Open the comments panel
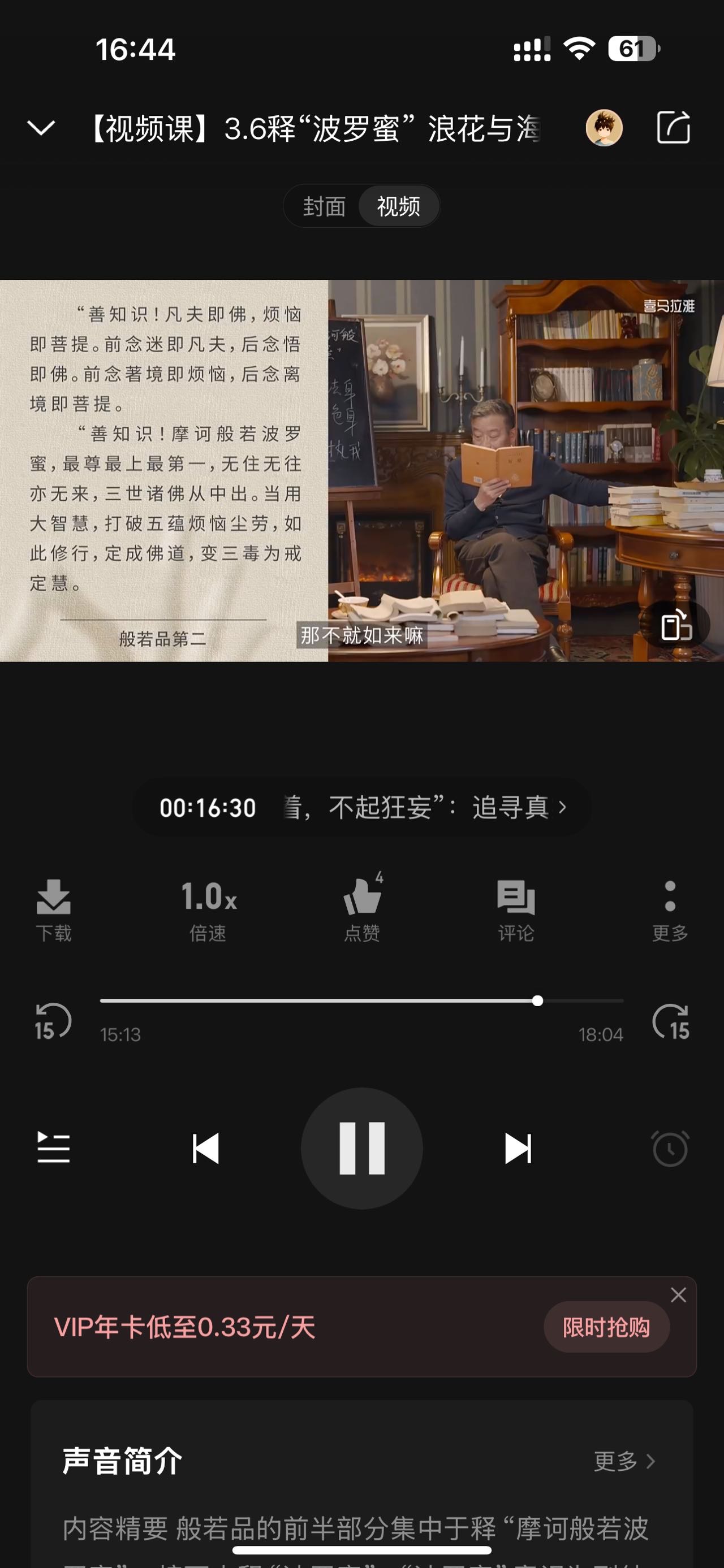Screen dimensions: 724x1568 pyautogui.click(x=515, y=911)
